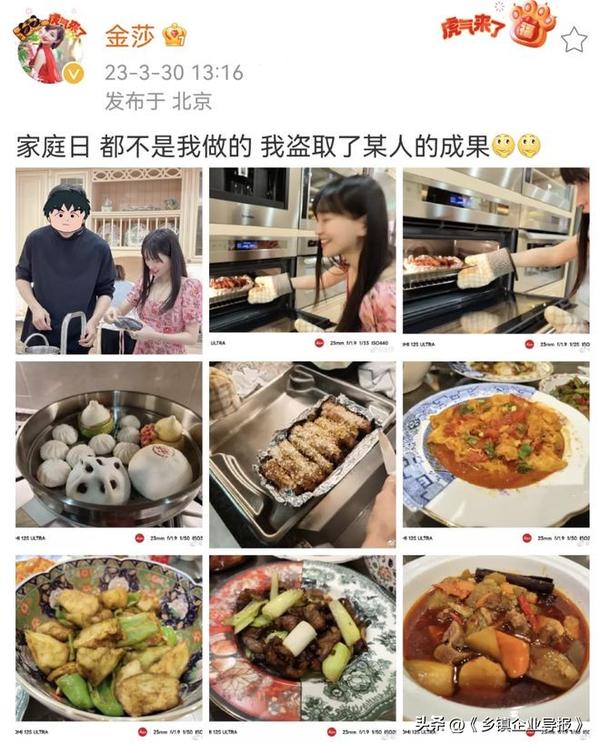Viewport: 600px width, 745px height.
Task: Favorite this post with the star icon
Action: click(573, 40)
